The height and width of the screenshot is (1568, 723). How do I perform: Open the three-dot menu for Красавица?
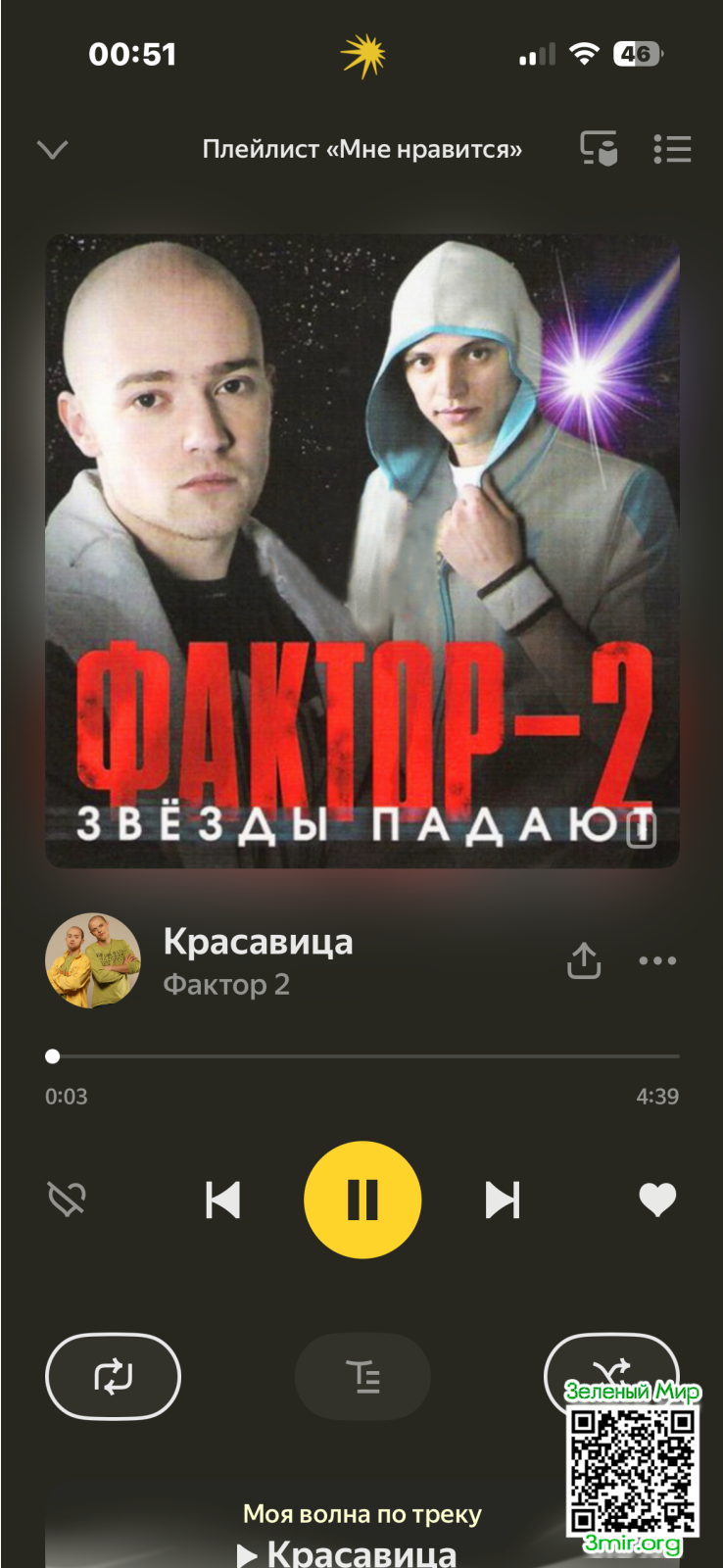click(x=657, y=961)
